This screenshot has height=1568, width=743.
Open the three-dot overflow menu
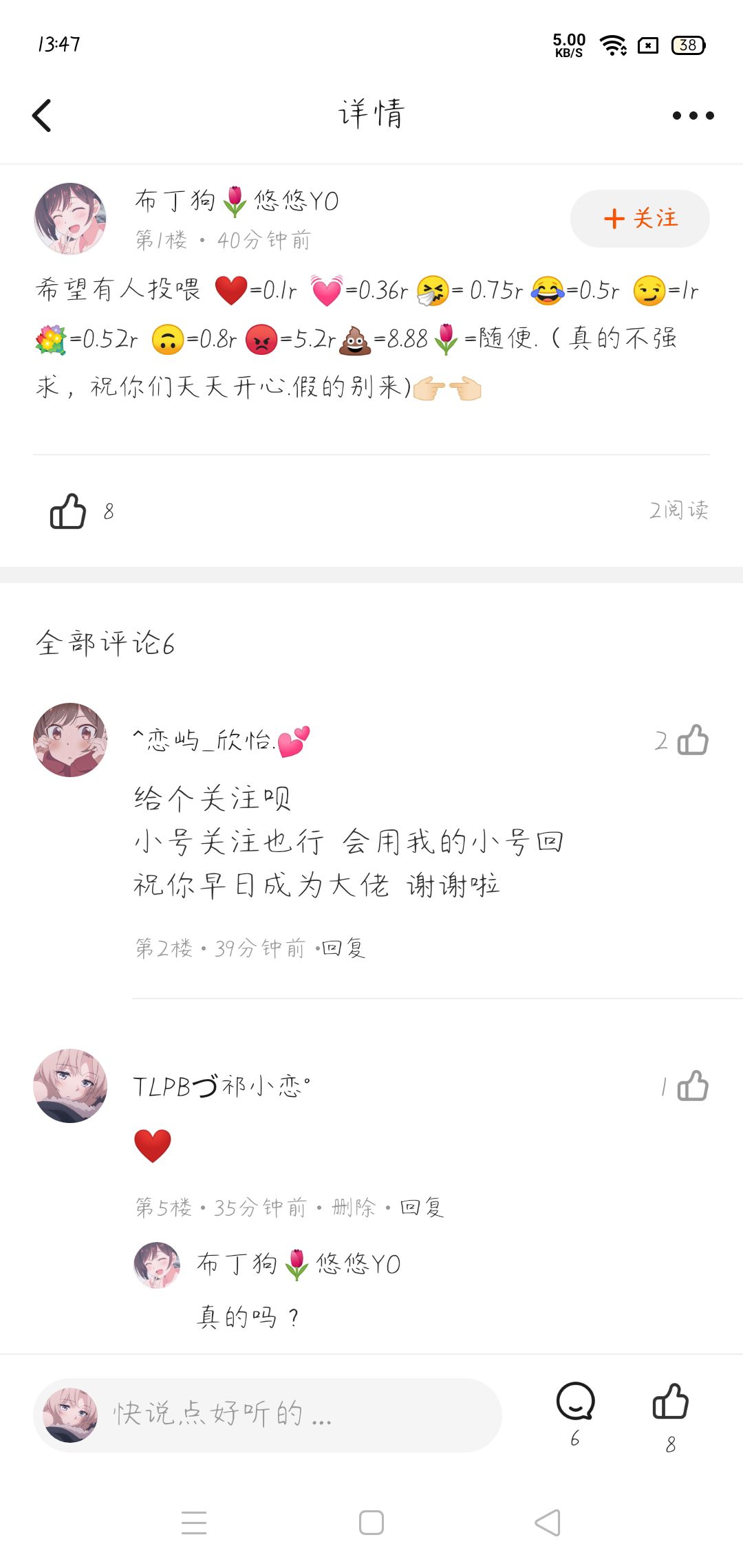pyautogui.click(x=693, y=116)
